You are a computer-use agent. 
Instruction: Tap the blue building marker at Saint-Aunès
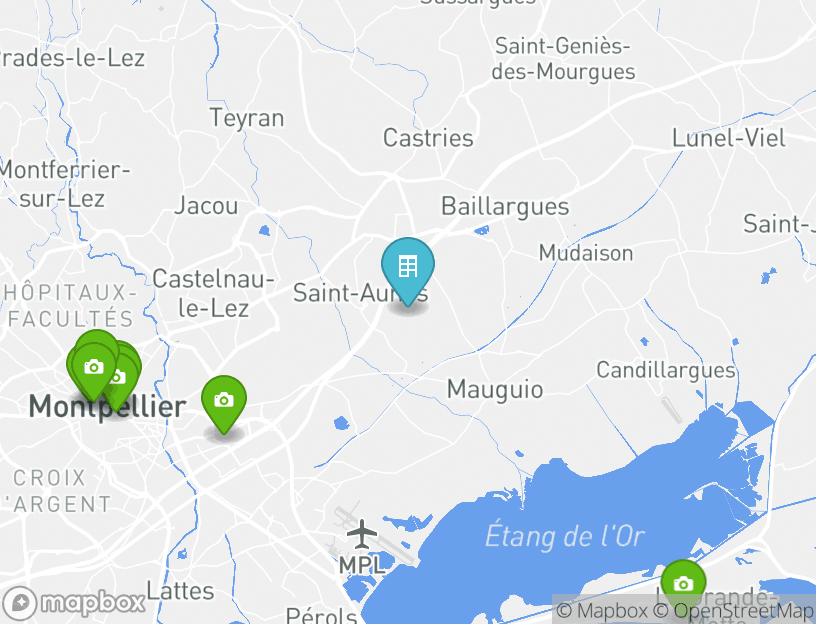(408, 268)
